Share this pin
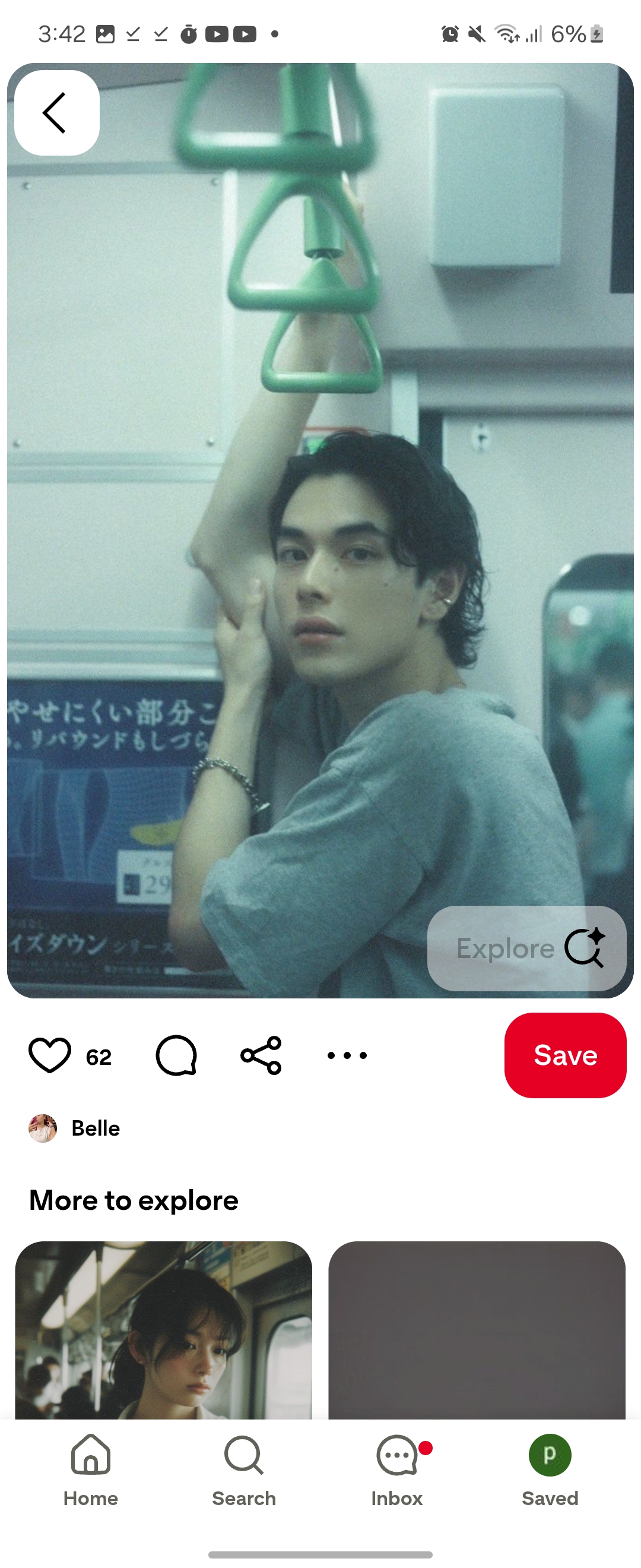 pos(261,1055)
